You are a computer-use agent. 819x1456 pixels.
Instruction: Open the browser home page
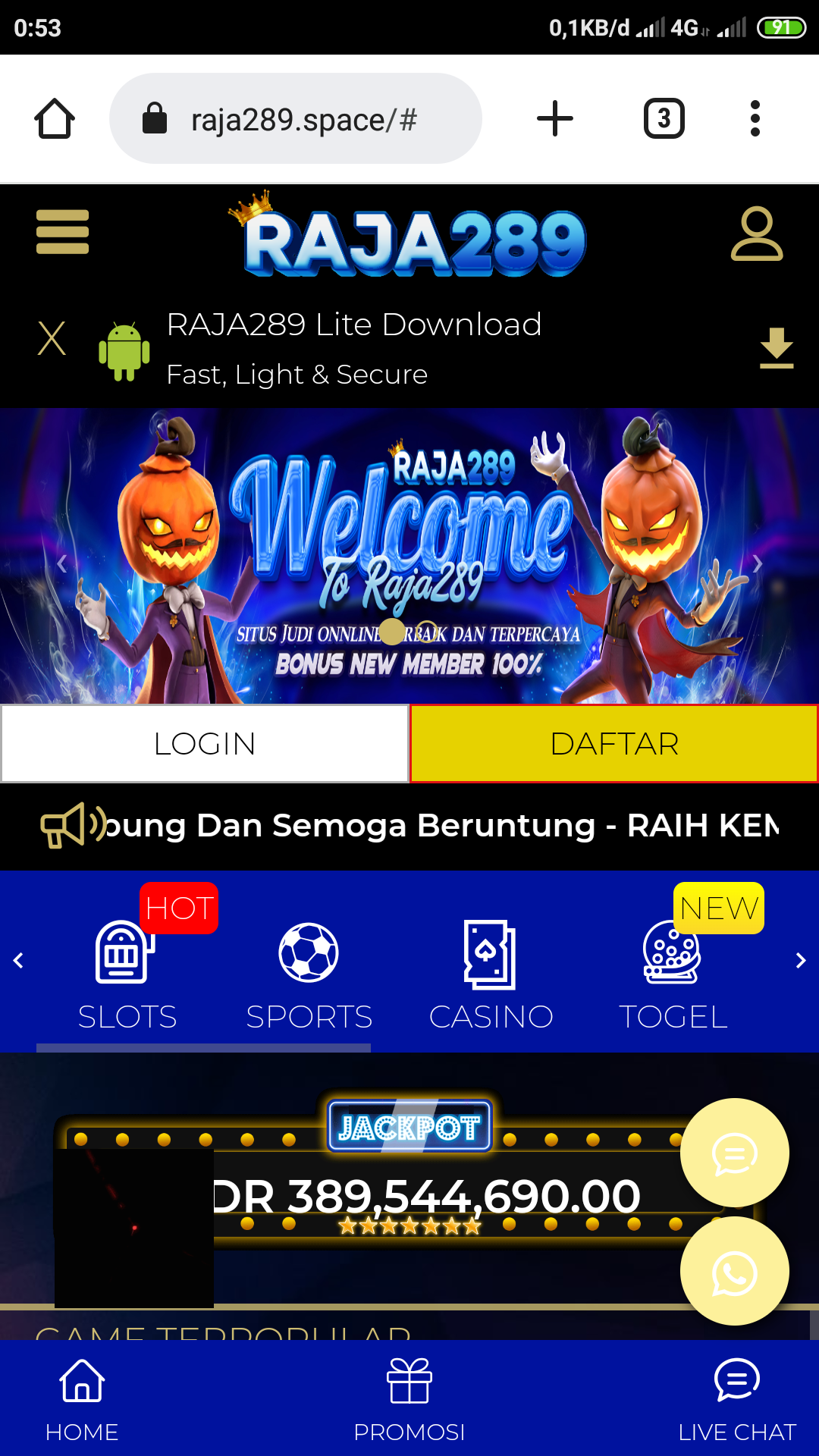point(55,118)
